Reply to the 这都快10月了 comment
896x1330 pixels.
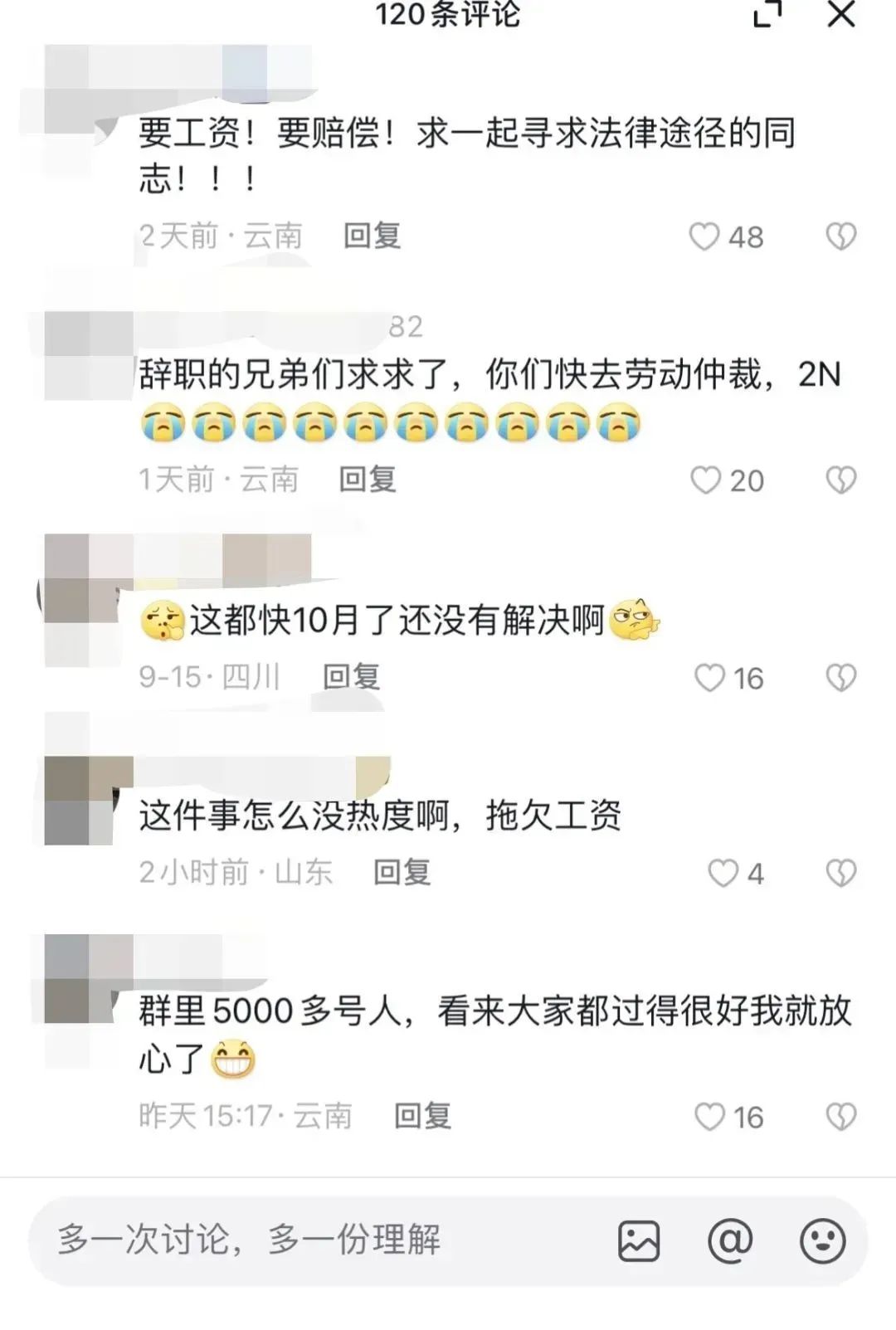[351, 677]
